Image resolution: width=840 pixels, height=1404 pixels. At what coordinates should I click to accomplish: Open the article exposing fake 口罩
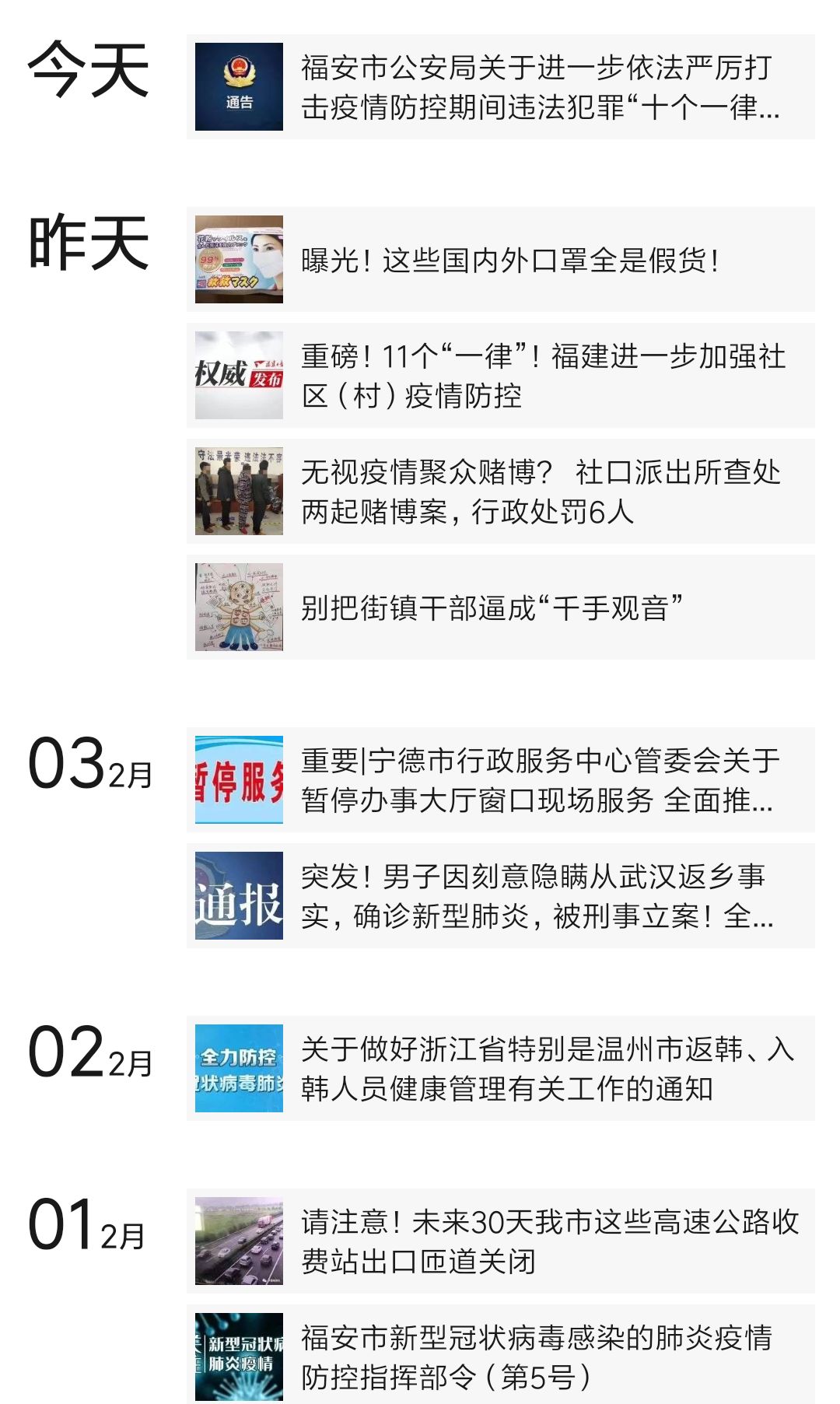[x=501, y=260]
